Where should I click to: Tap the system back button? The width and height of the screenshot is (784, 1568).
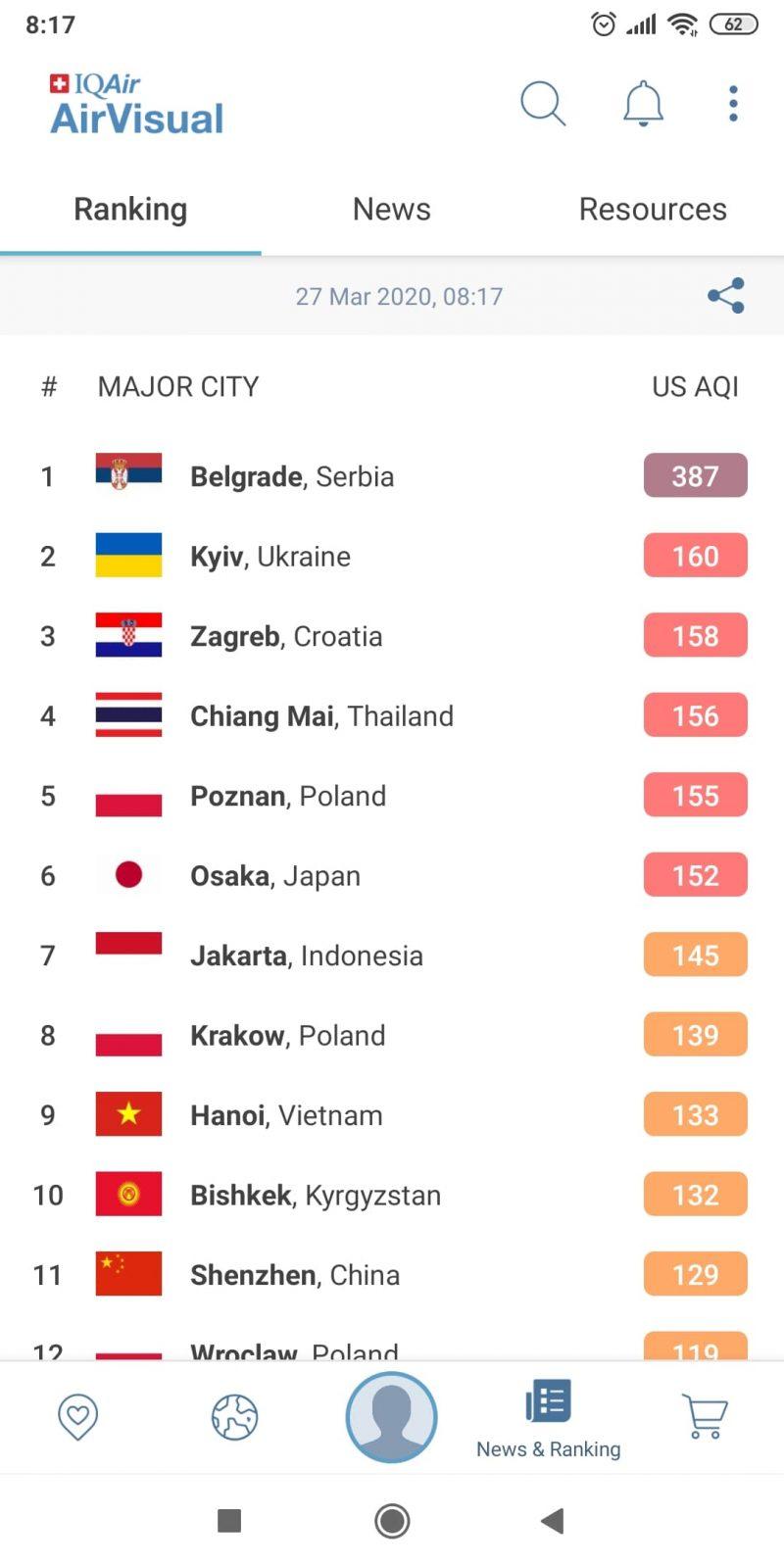pyautogui.click(x=553, y=1521)
